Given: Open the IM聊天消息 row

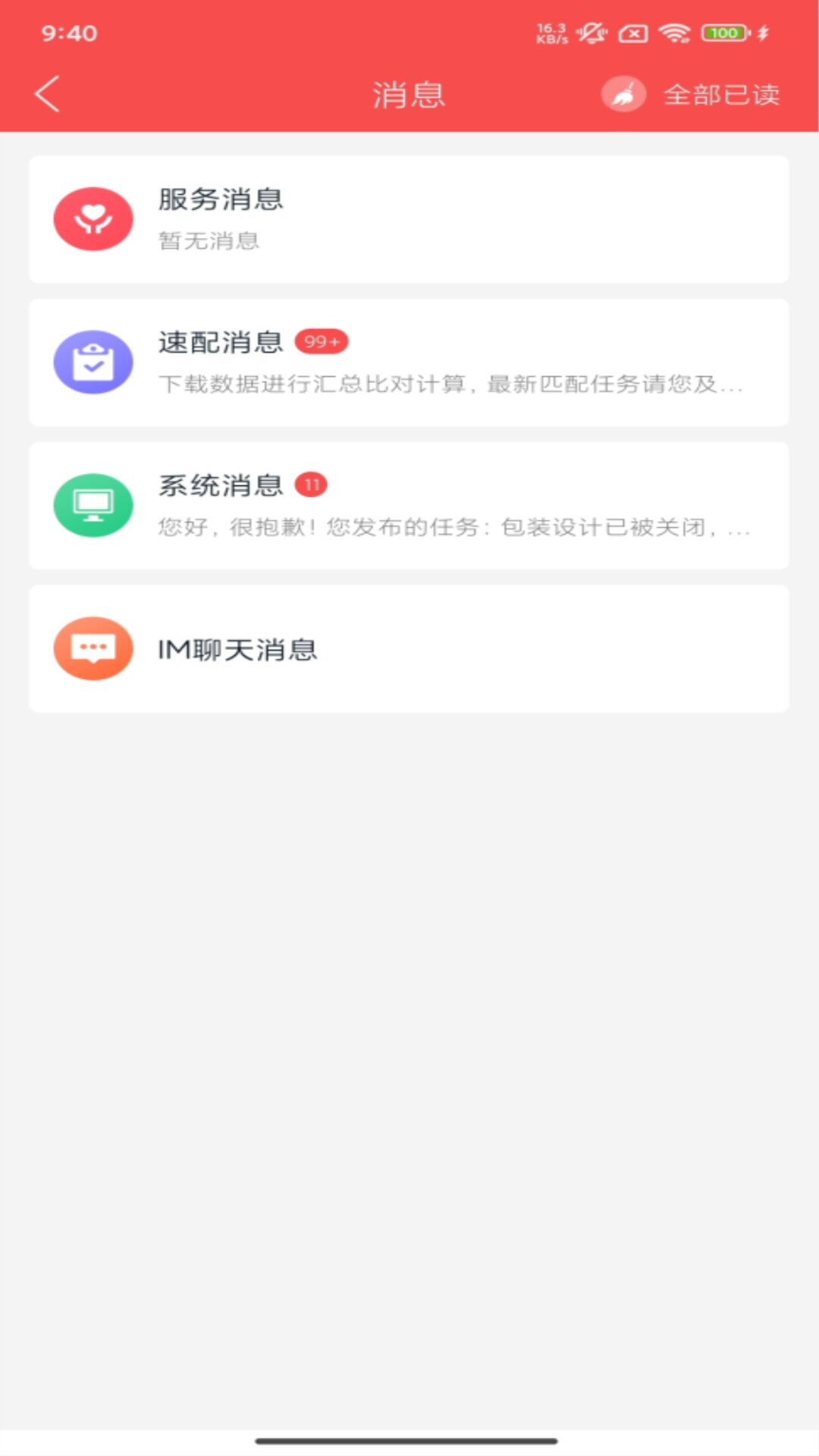Looking at the screenshot, I should click(409, 648).
